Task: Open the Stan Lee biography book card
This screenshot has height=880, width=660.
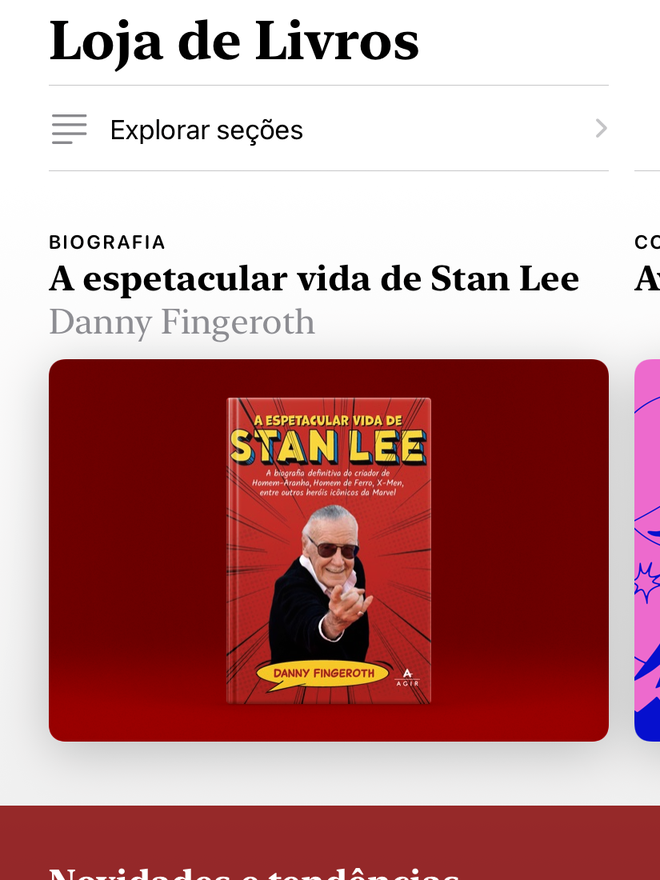Action: (x=328, y=550)
